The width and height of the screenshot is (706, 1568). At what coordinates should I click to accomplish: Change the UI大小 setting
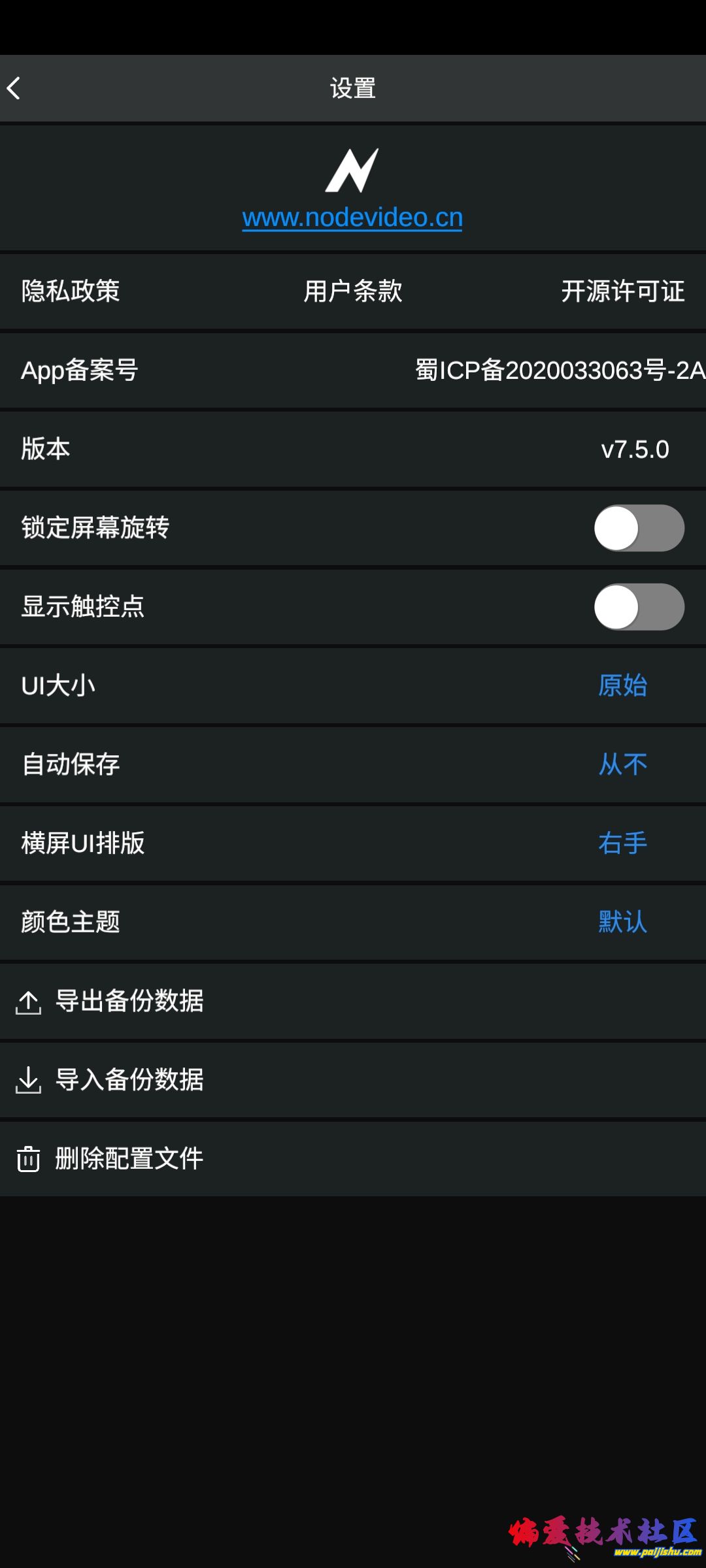pos(622,685)
